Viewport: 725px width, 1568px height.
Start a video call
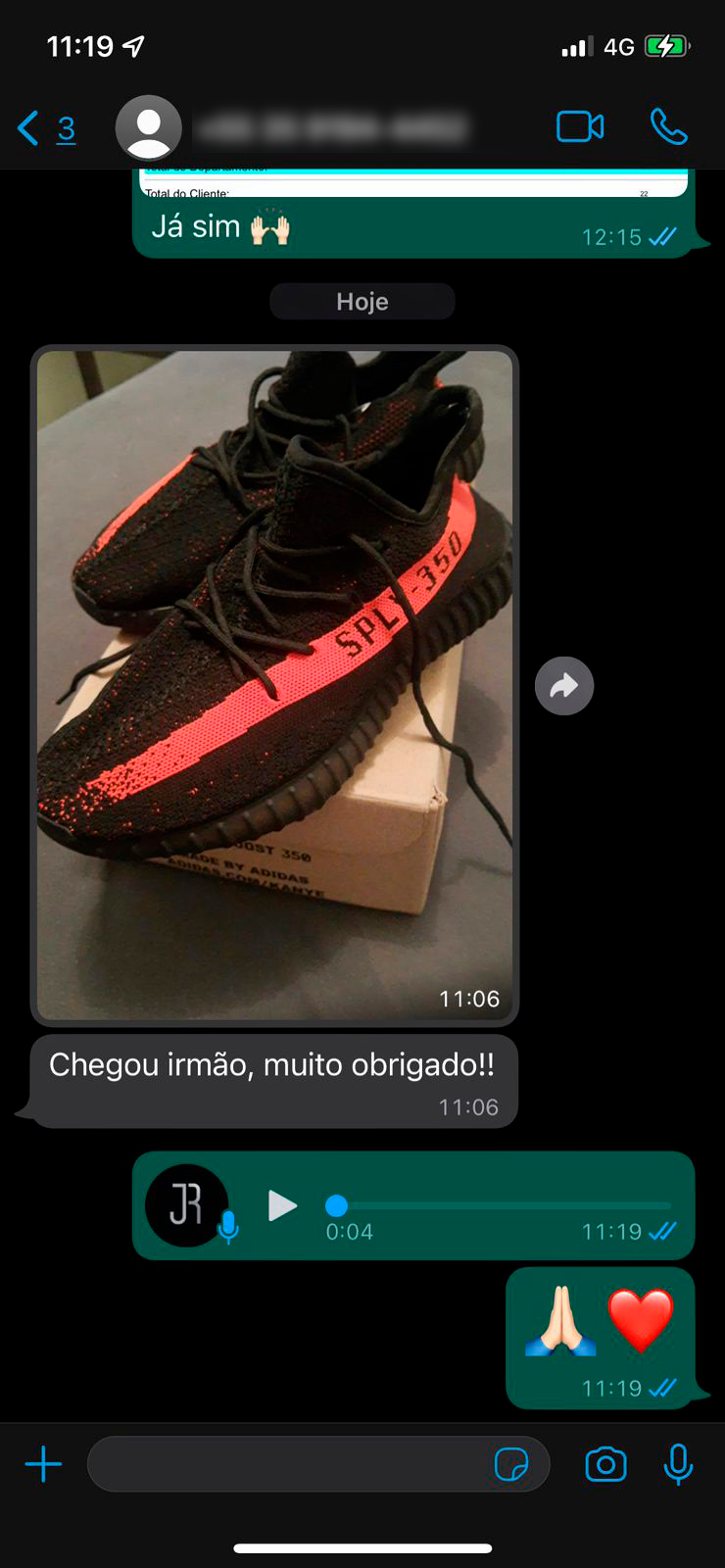(580, 127)
